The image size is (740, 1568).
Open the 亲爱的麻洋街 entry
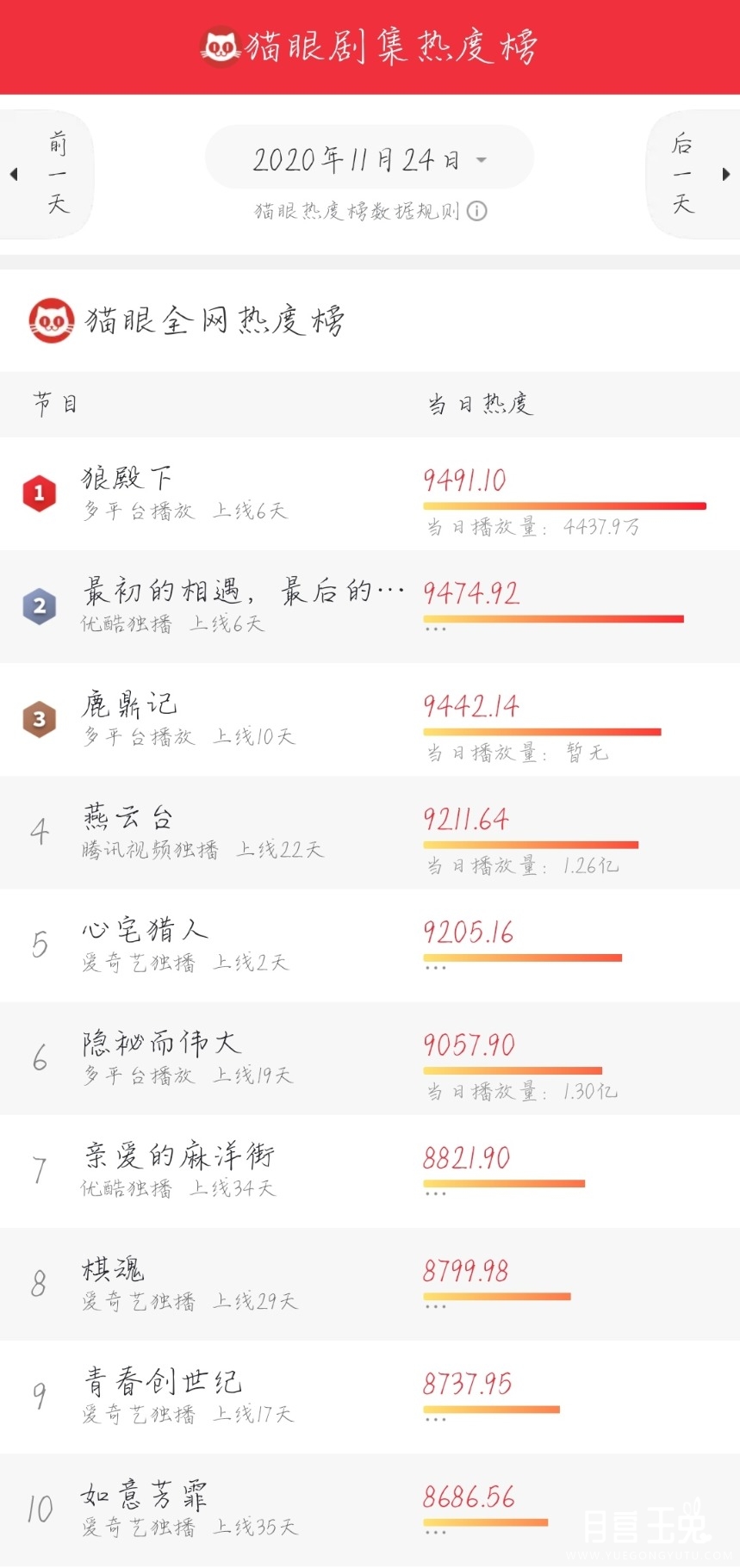(x=370, y=1171)
